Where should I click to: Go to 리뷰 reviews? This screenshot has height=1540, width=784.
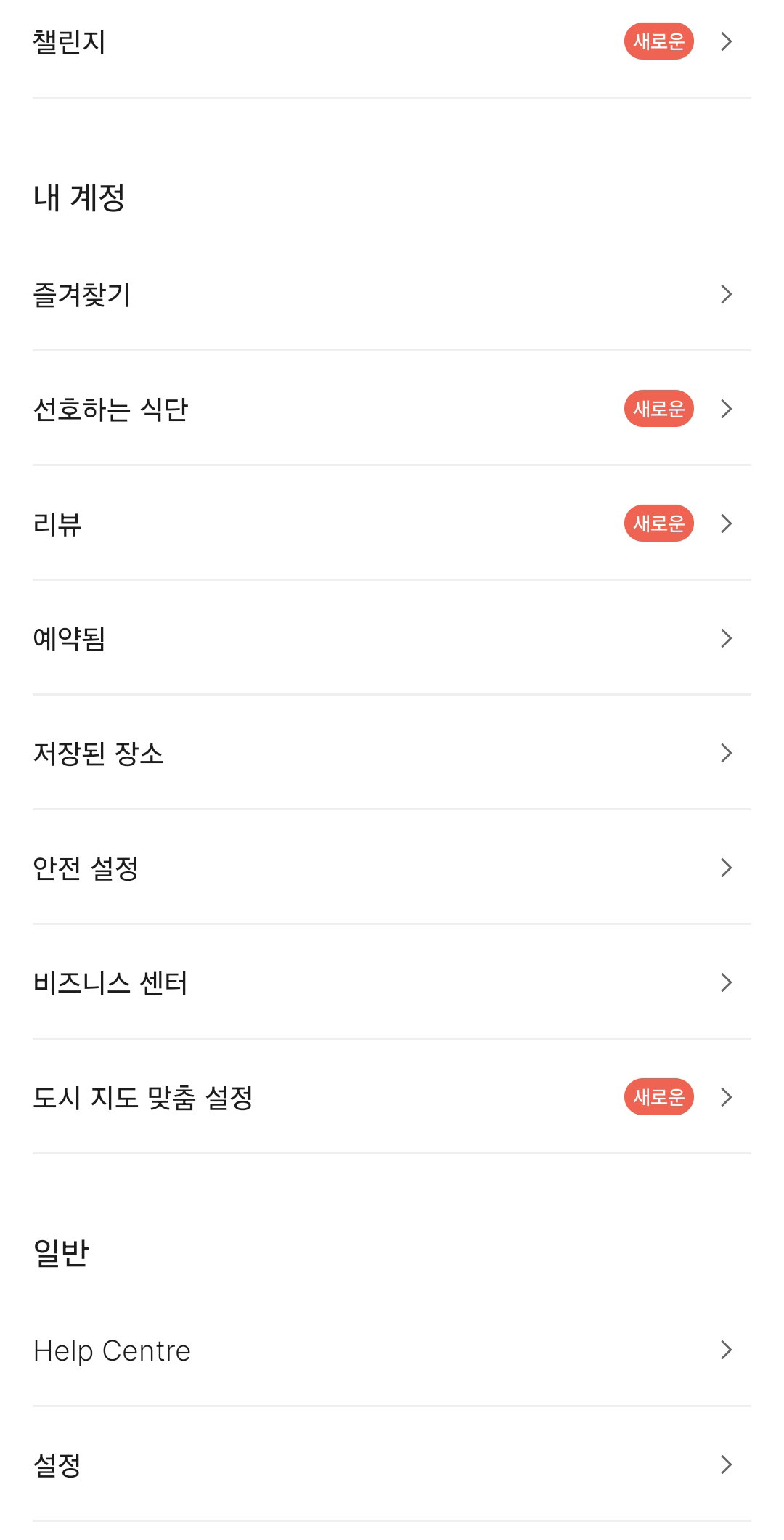pyautogui.click(x=392, y=523)
